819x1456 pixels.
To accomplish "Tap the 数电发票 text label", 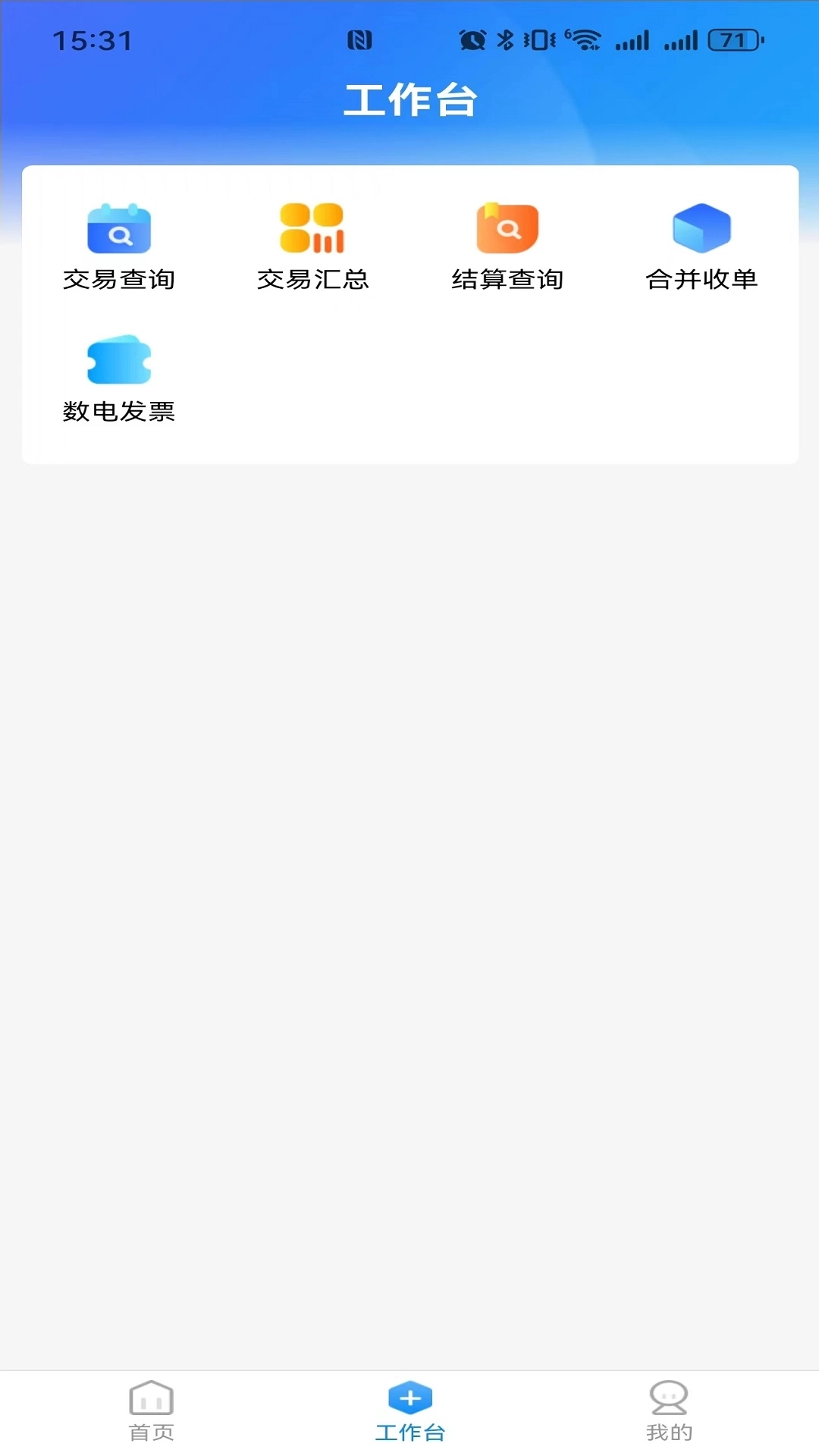I will pos(118,412).
